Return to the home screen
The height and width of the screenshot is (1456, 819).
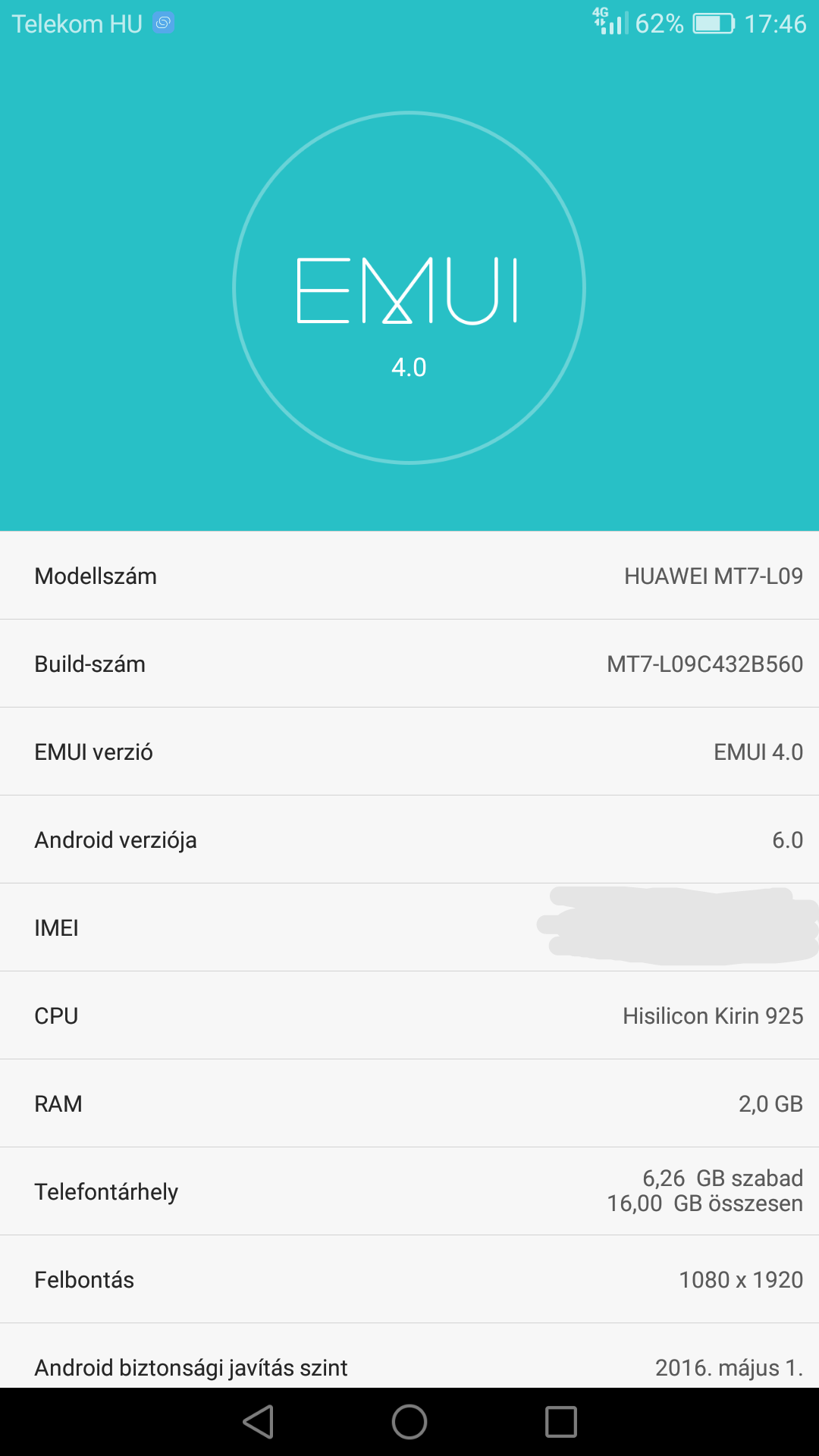[409, 1422]
